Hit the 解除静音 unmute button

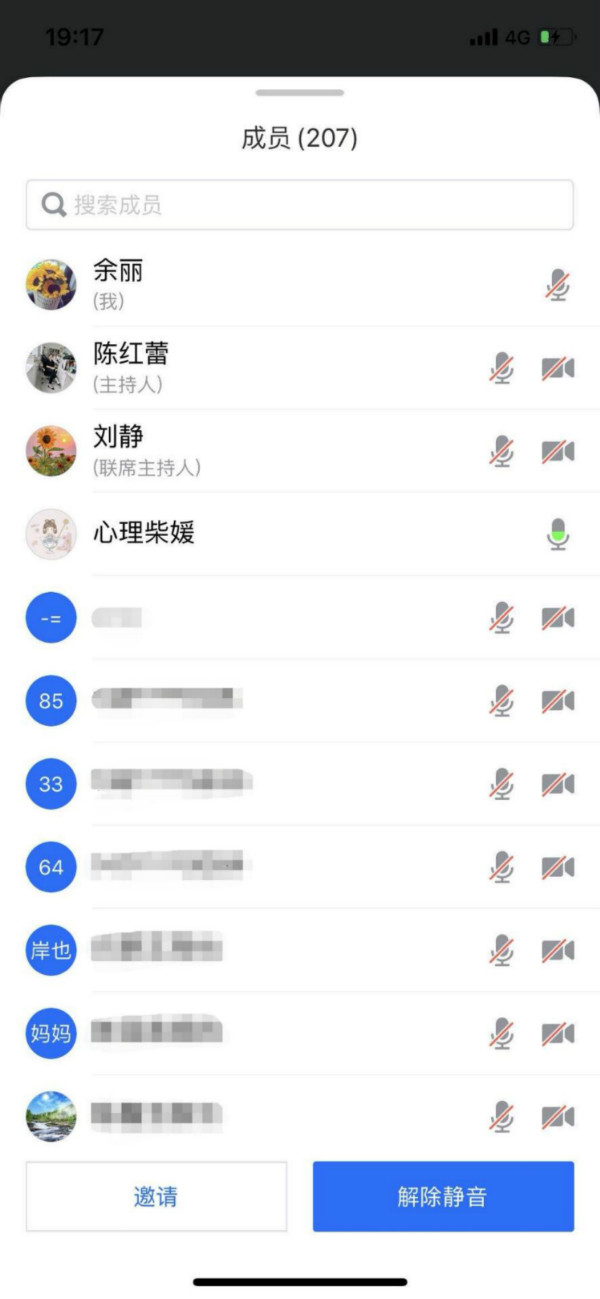point(443,1196)
